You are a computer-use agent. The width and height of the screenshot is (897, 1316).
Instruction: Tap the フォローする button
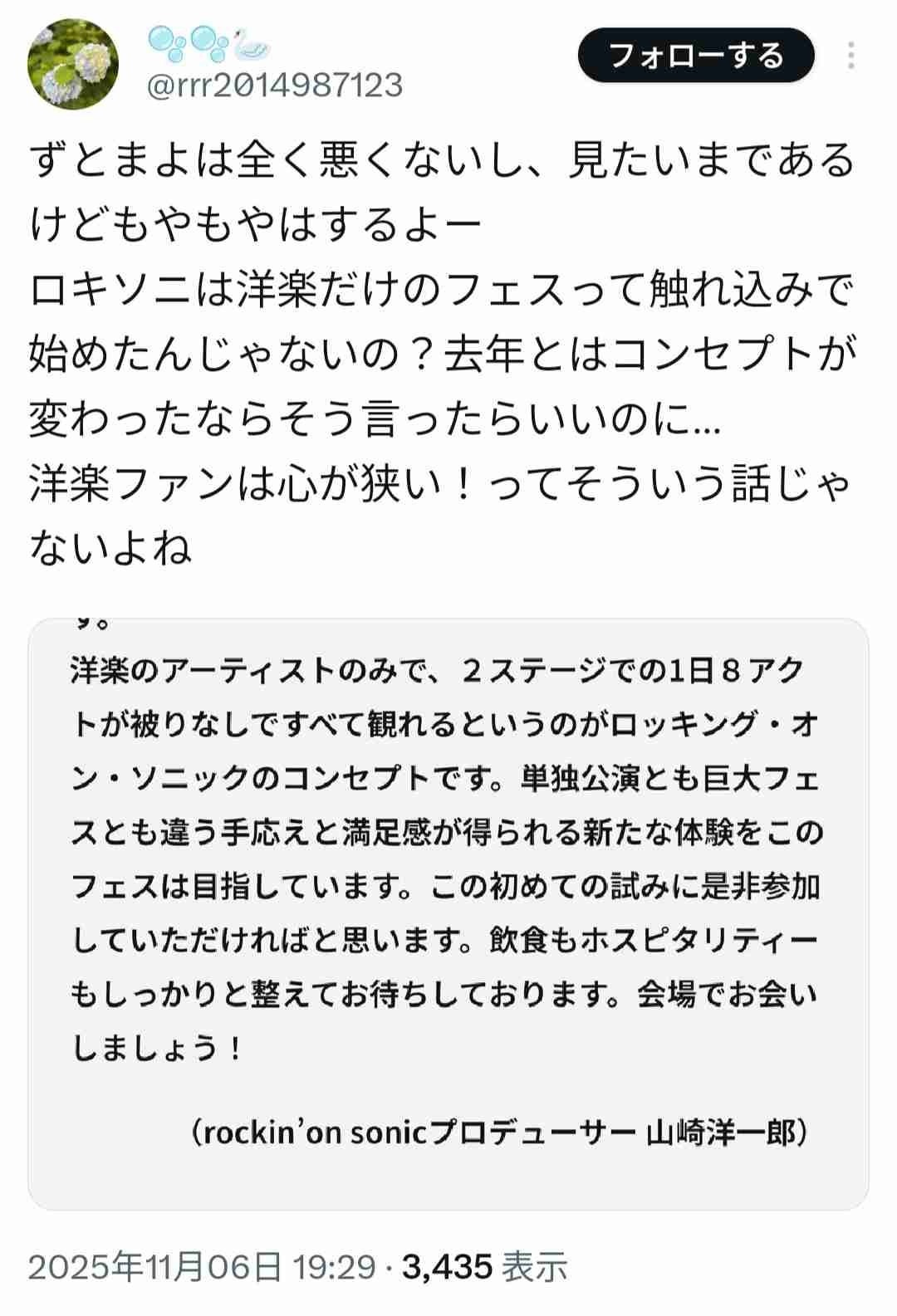pyautogui.click(x=696, y=56)
